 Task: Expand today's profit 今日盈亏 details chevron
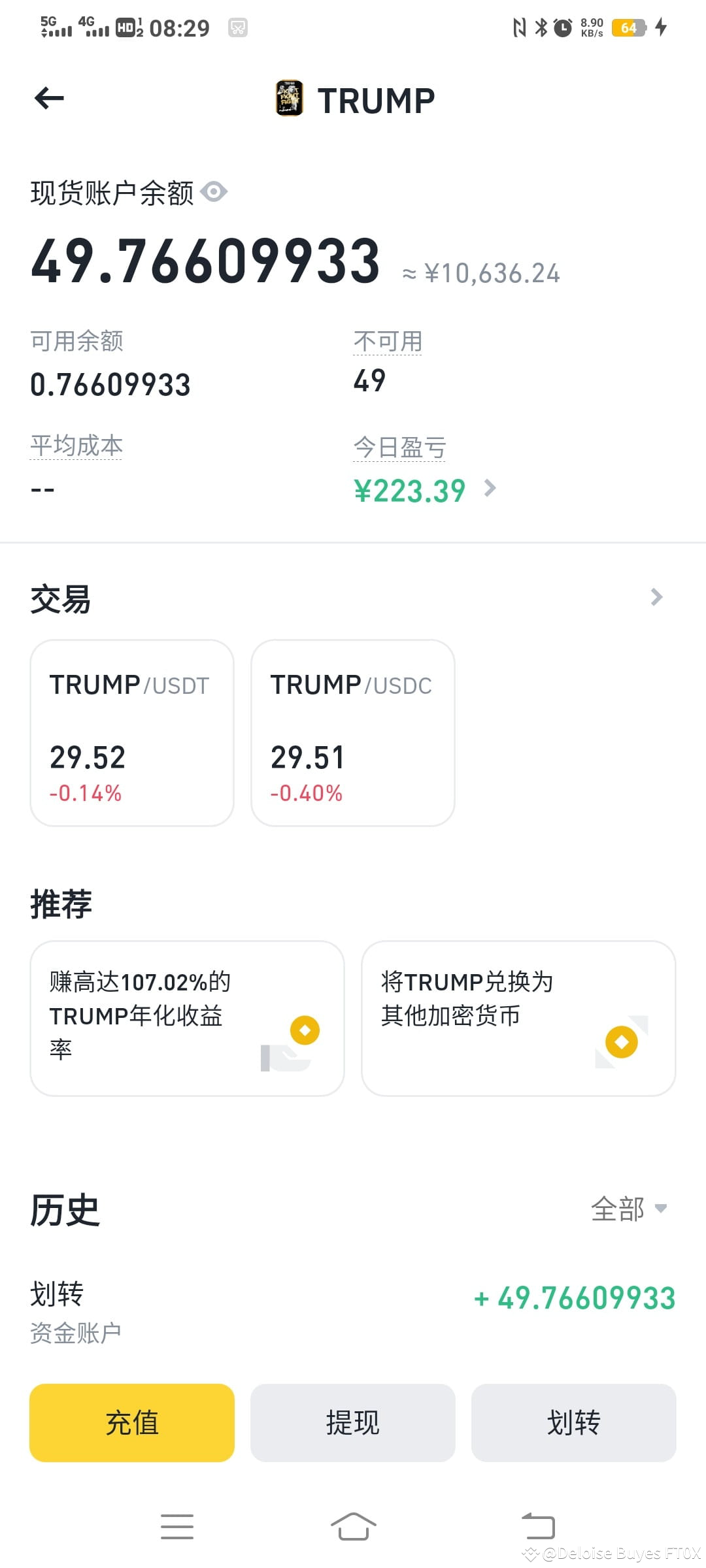(x=492, y=490)
